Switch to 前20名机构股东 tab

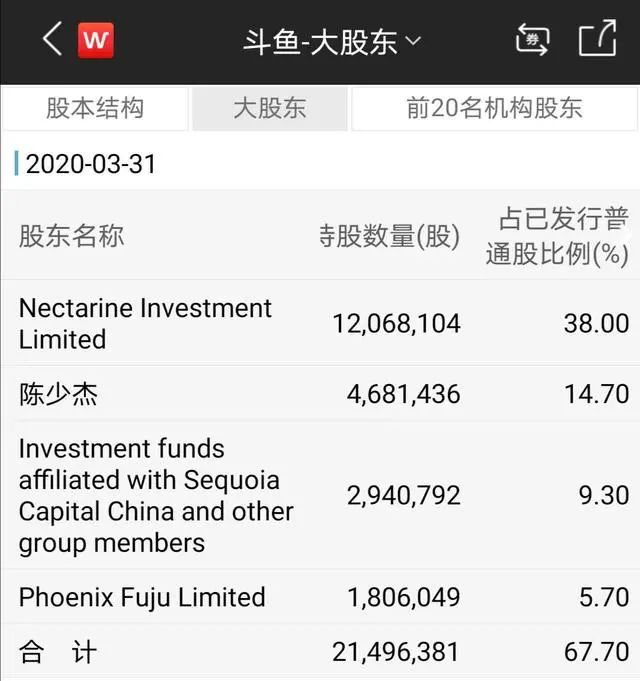[x=494, y=108]
